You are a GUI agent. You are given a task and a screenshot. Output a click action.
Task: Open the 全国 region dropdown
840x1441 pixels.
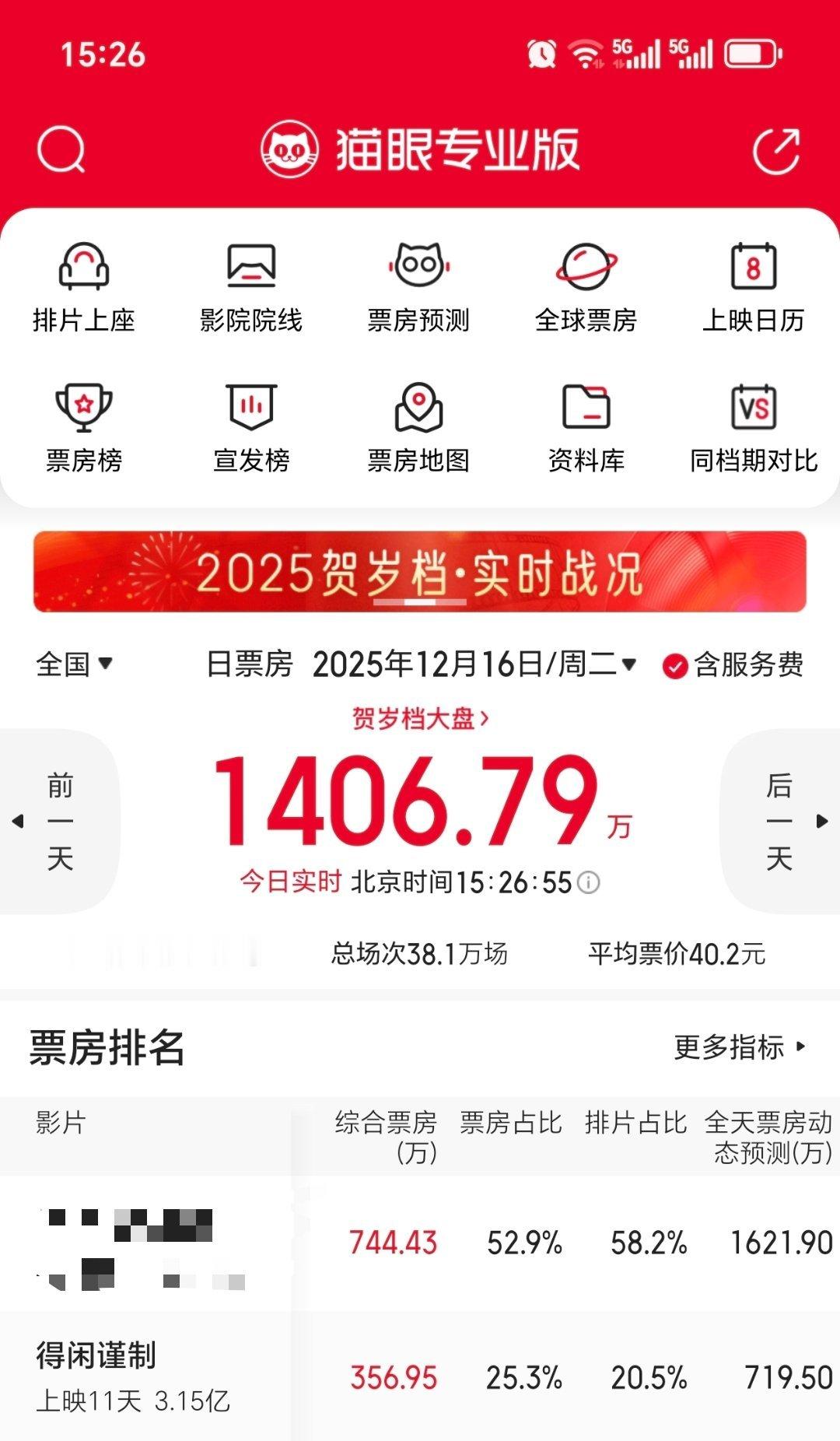pyautogui.click(x=74, y=664)
